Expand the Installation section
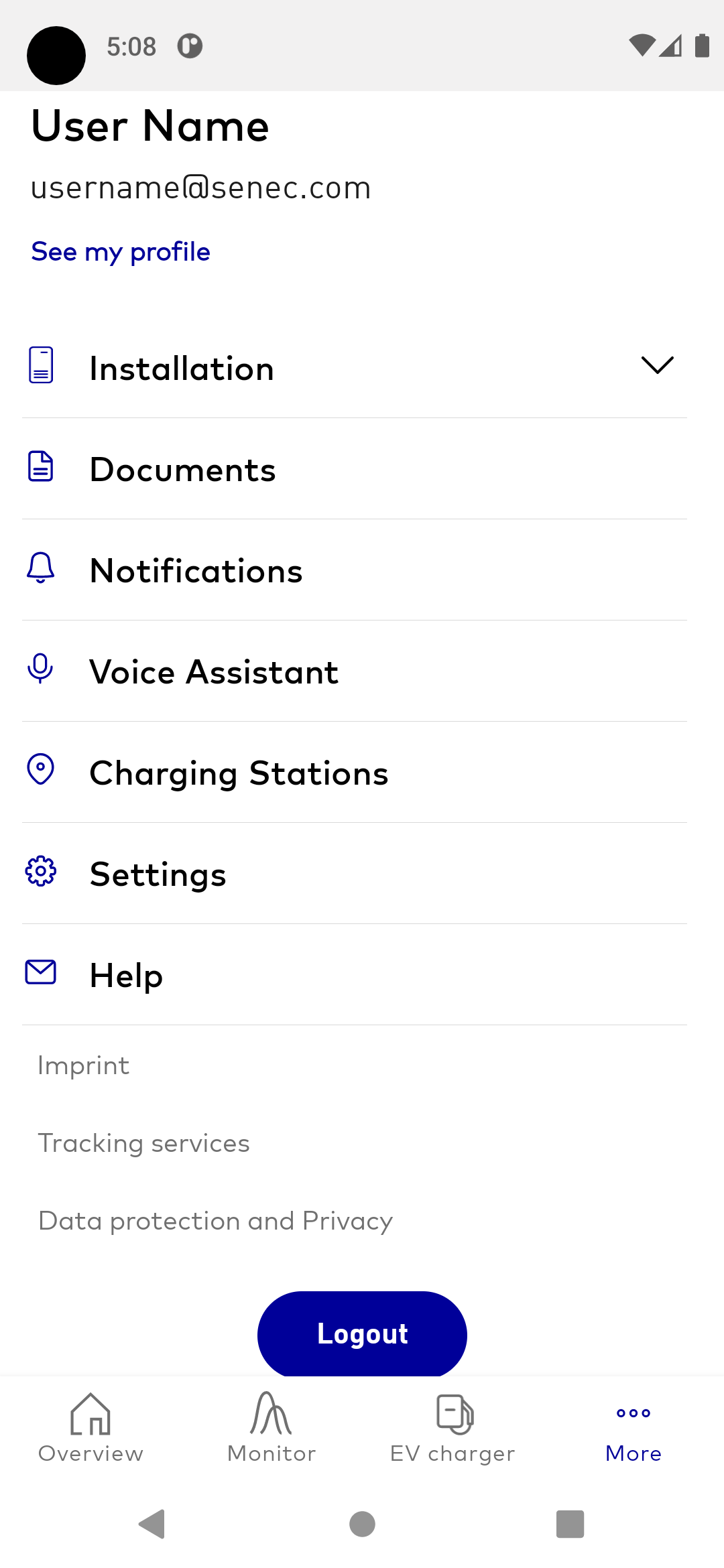 pos(355,368)
